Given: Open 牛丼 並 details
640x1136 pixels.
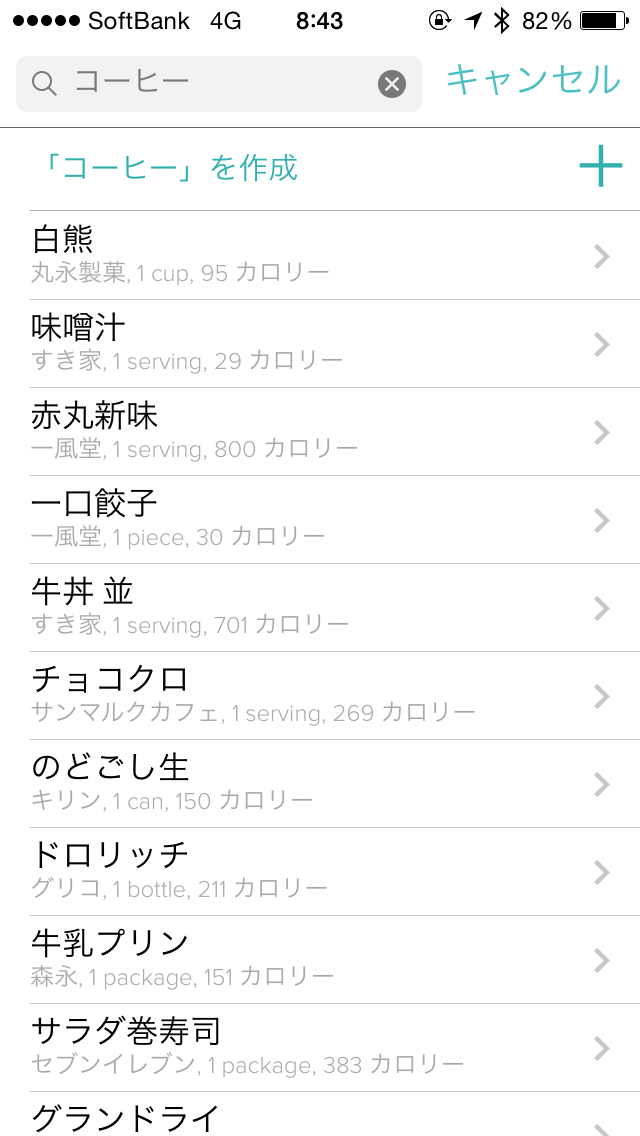Looking at the screenshot, I should coord(320,607).
